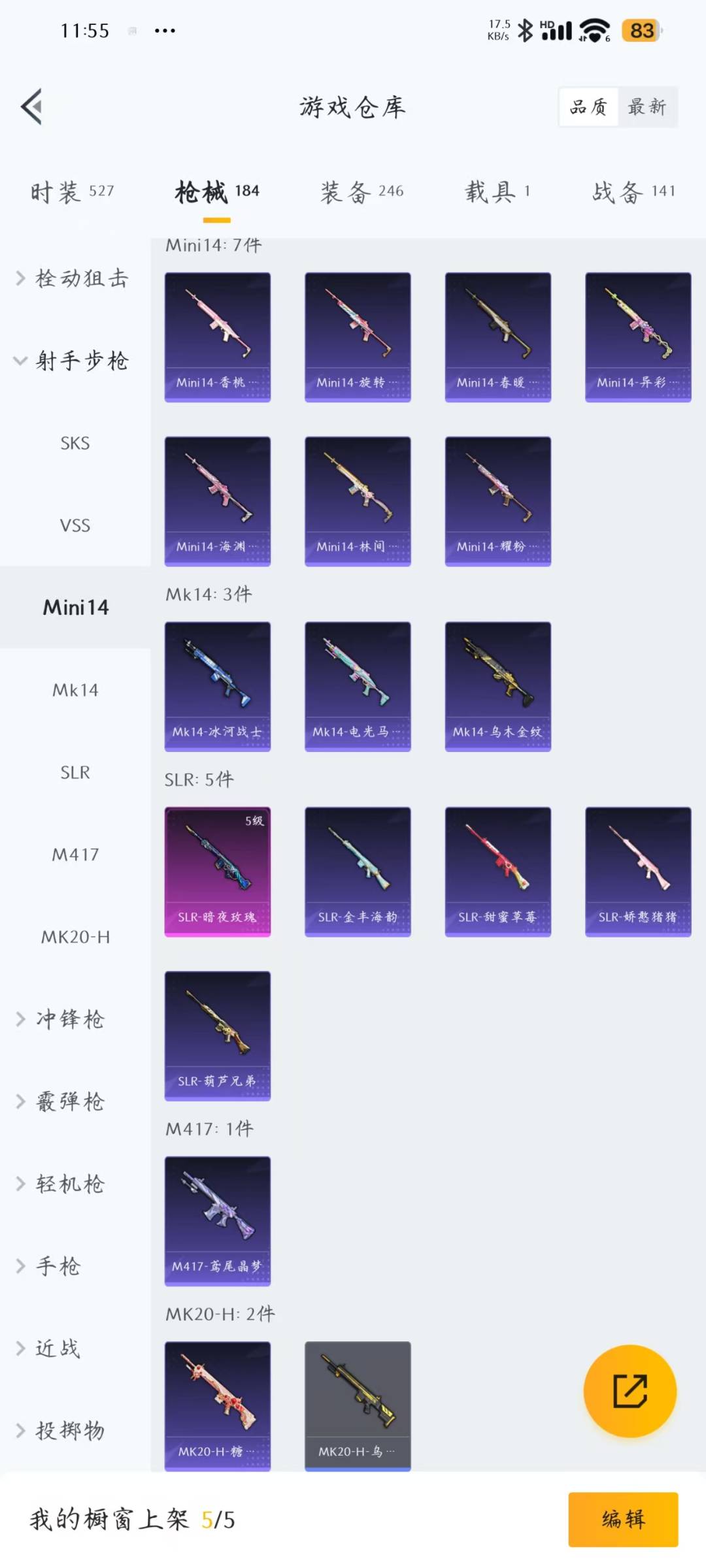Image resolution: width=706 pixels, height=1568 pixels.
Task: Open the 战备 tab
Action: (x=633, y=191)
